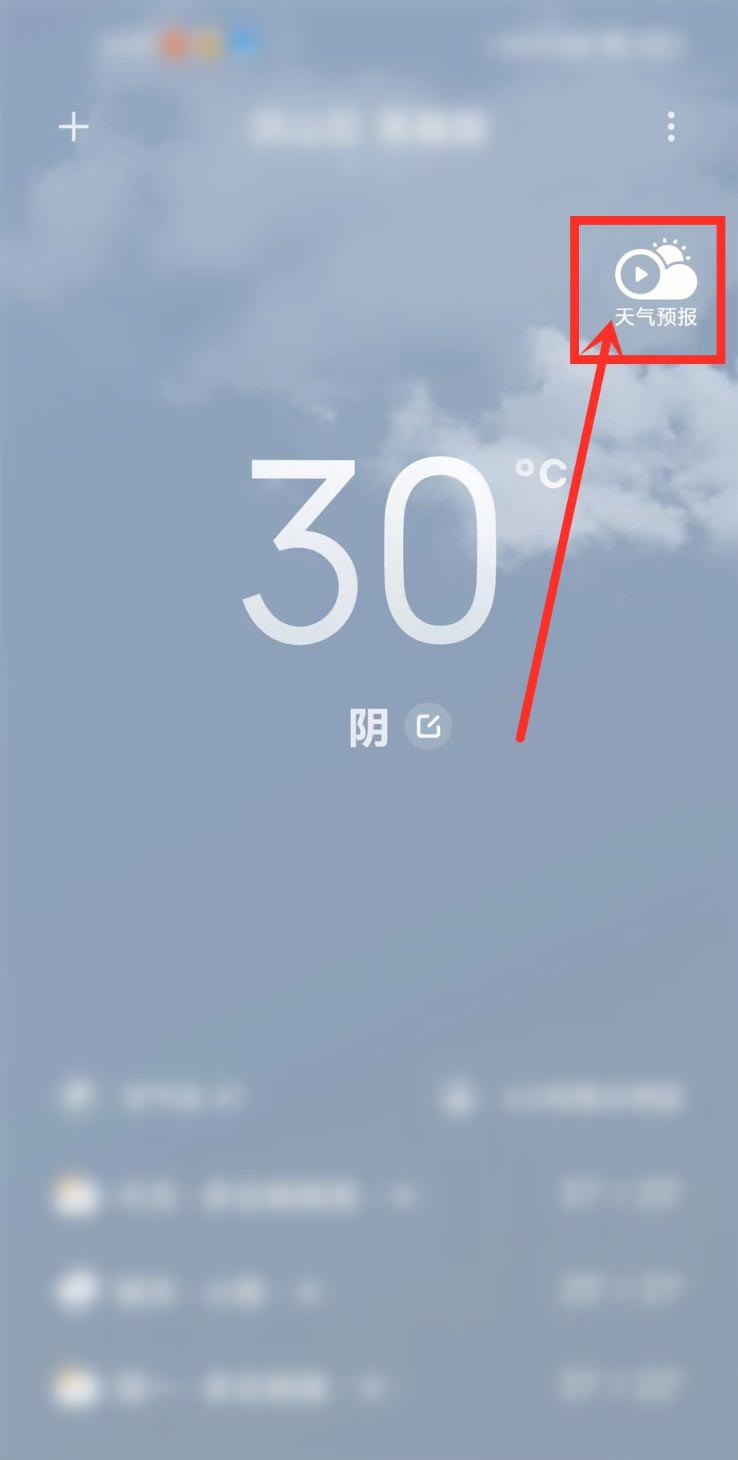The image size is (738, 1460).
Task: Open the three-dot overflow menu
Action: click(x=671, y=127)
